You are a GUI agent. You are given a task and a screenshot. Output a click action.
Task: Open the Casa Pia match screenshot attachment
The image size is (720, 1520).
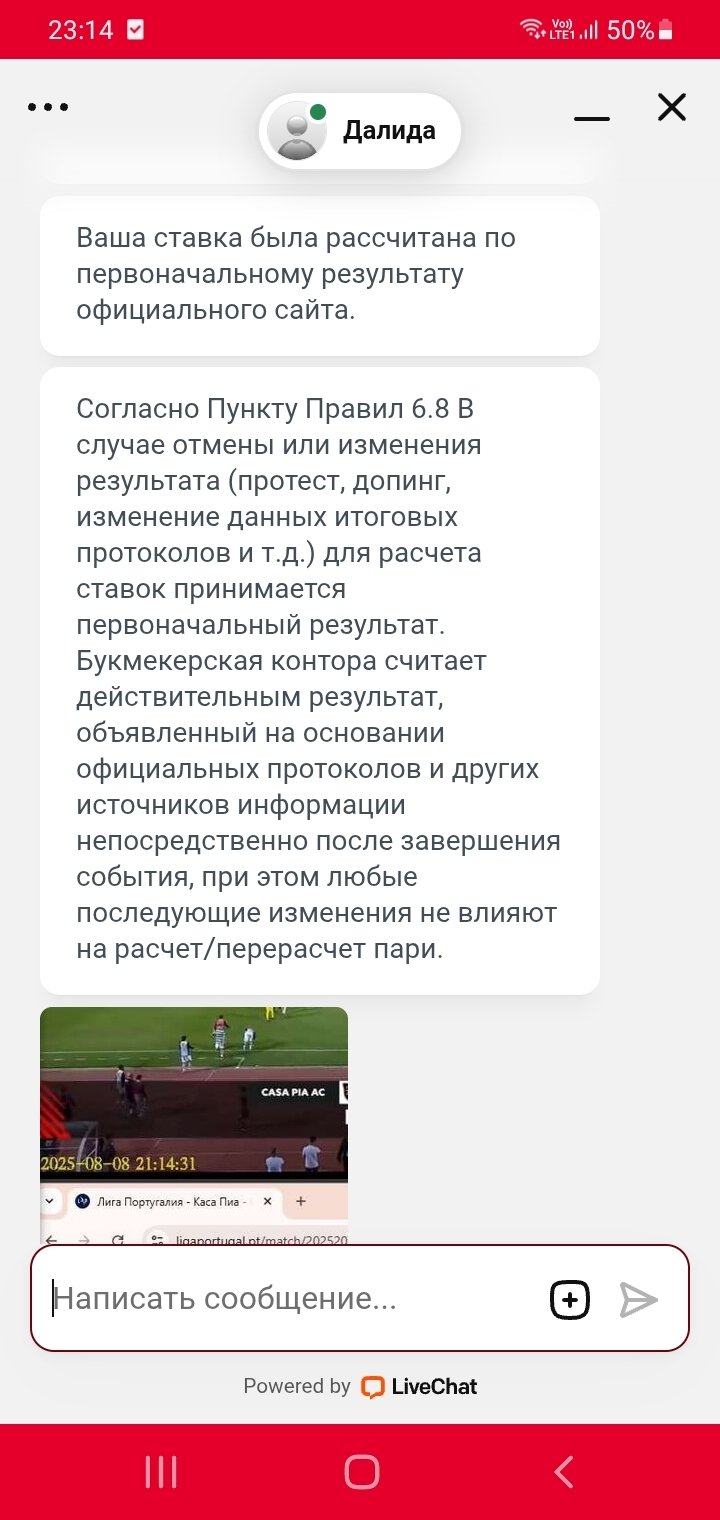pos(194,1124)
